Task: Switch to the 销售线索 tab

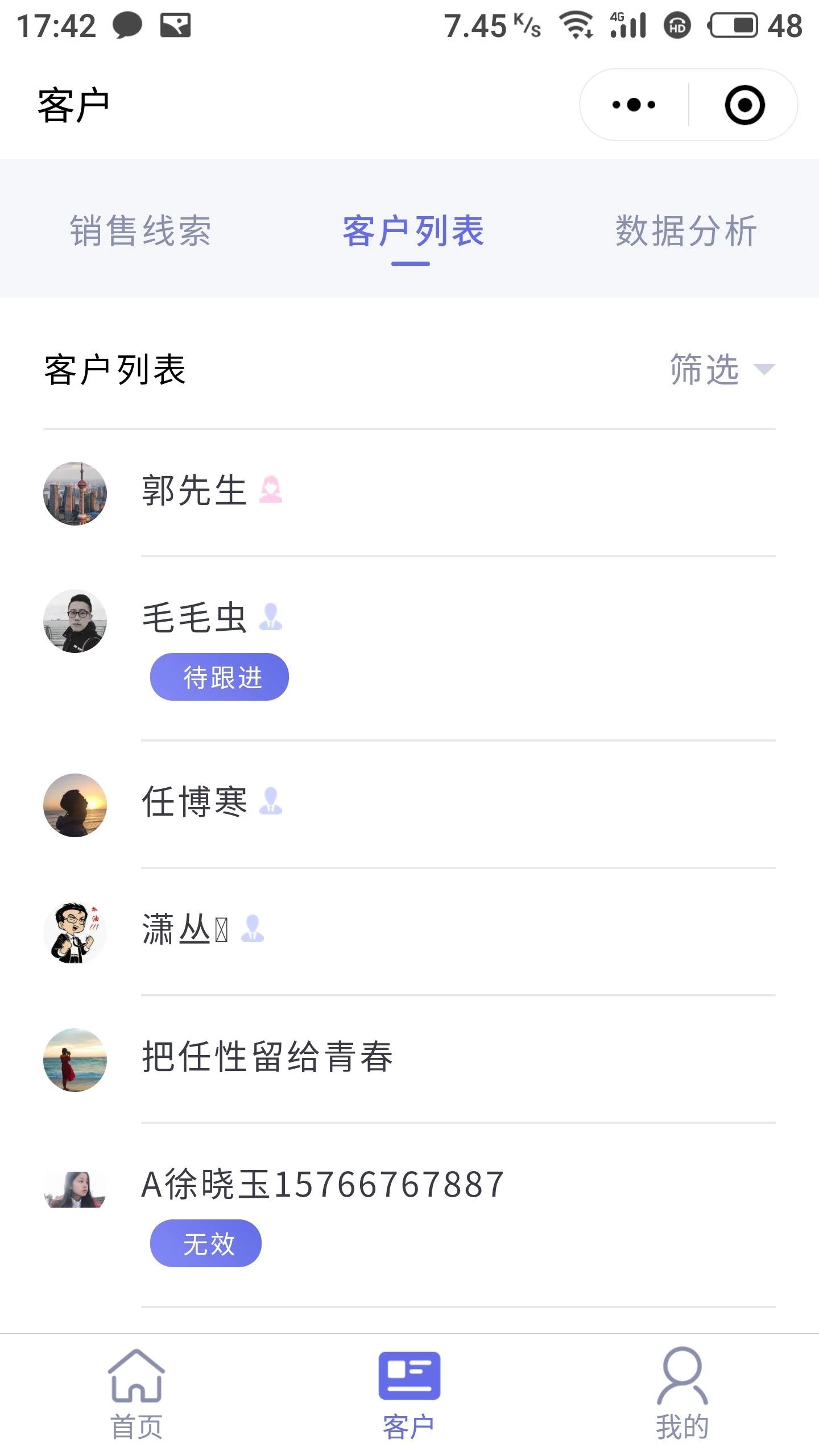Action: pyautogui.click(x=140, y=231)
